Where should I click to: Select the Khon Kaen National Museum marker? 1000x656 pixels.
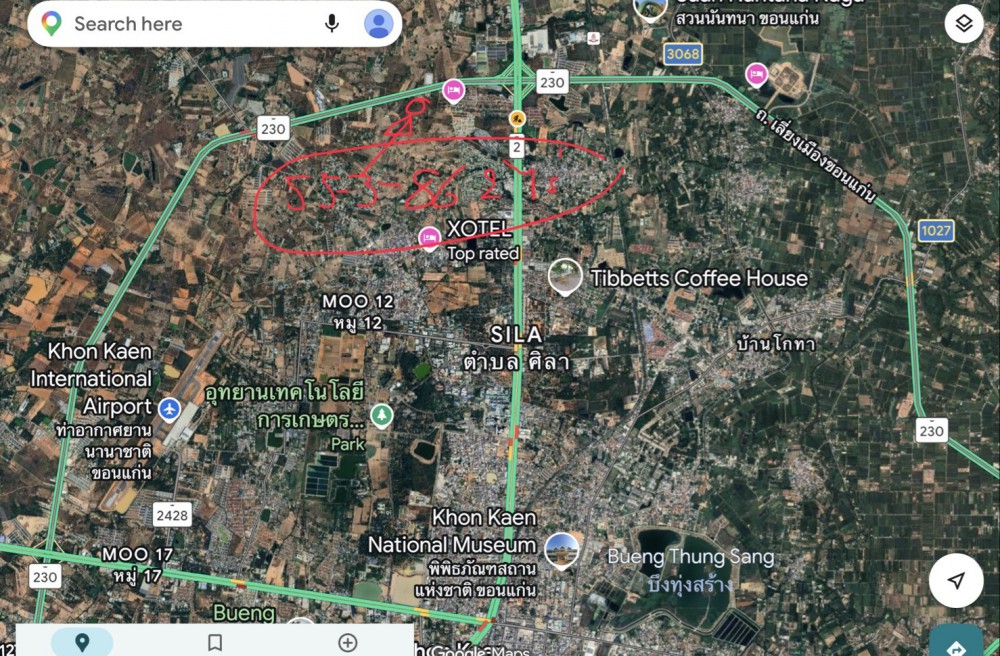pos(562,550)
